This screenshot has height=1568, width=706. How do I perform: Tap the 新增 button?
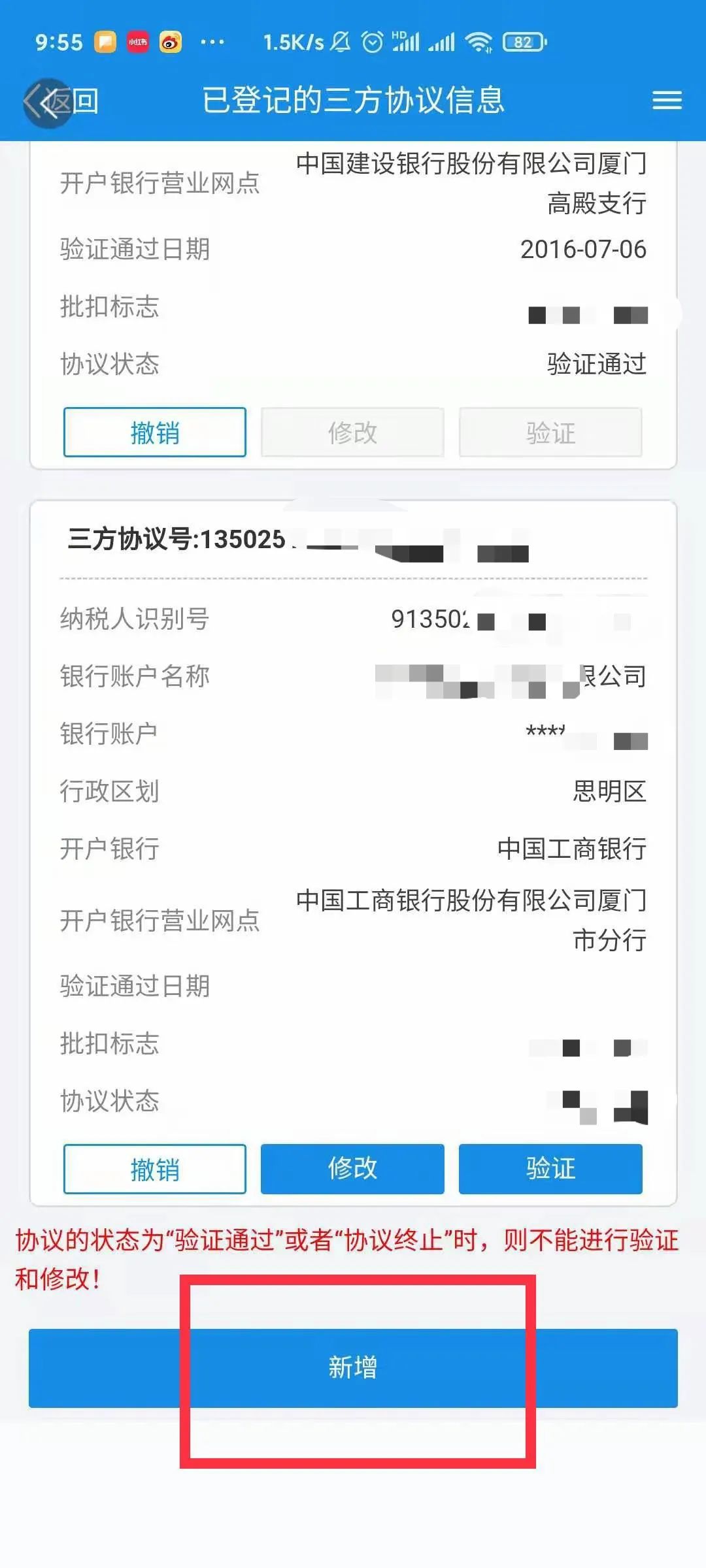[353, 1367]
